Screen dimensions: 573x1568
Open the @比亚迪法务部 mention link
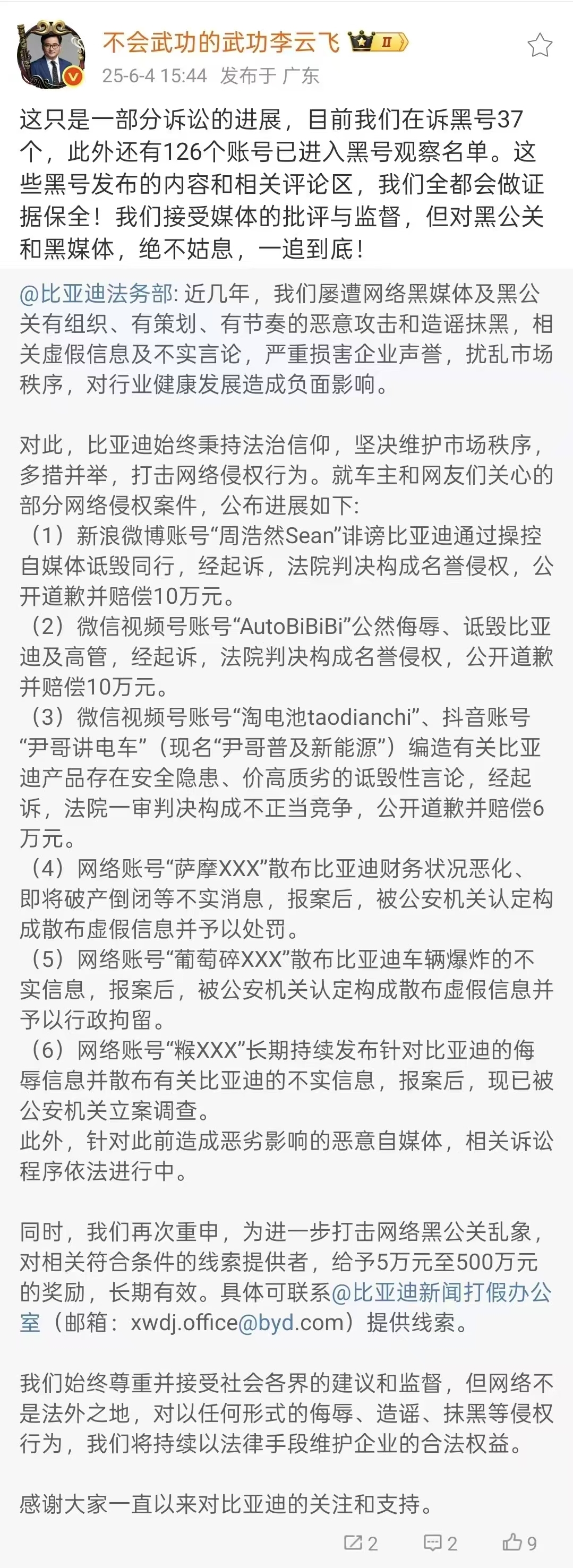(x=96, y=294)
